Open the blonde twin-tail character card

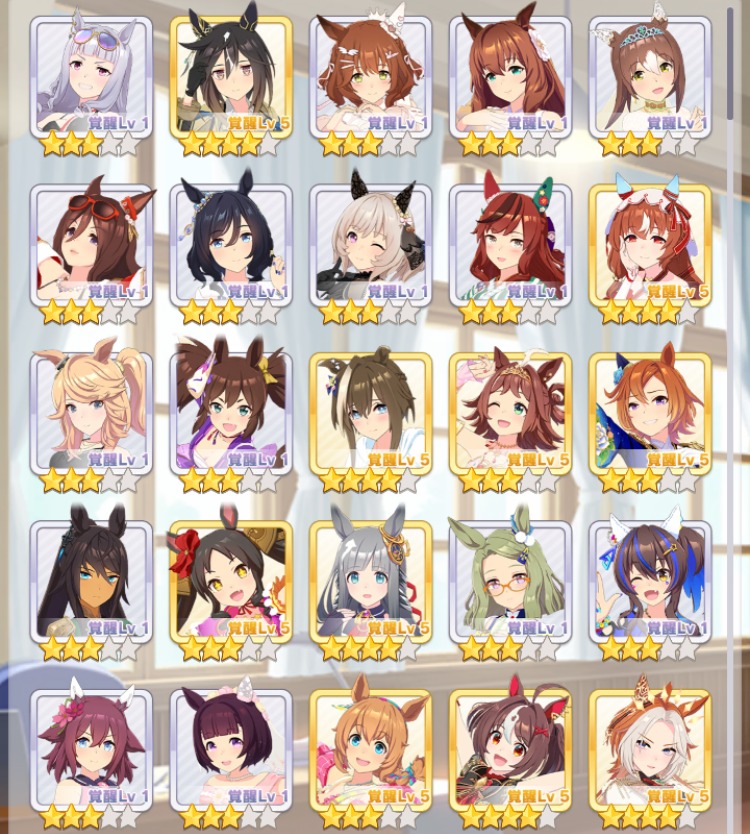[91, 412]
